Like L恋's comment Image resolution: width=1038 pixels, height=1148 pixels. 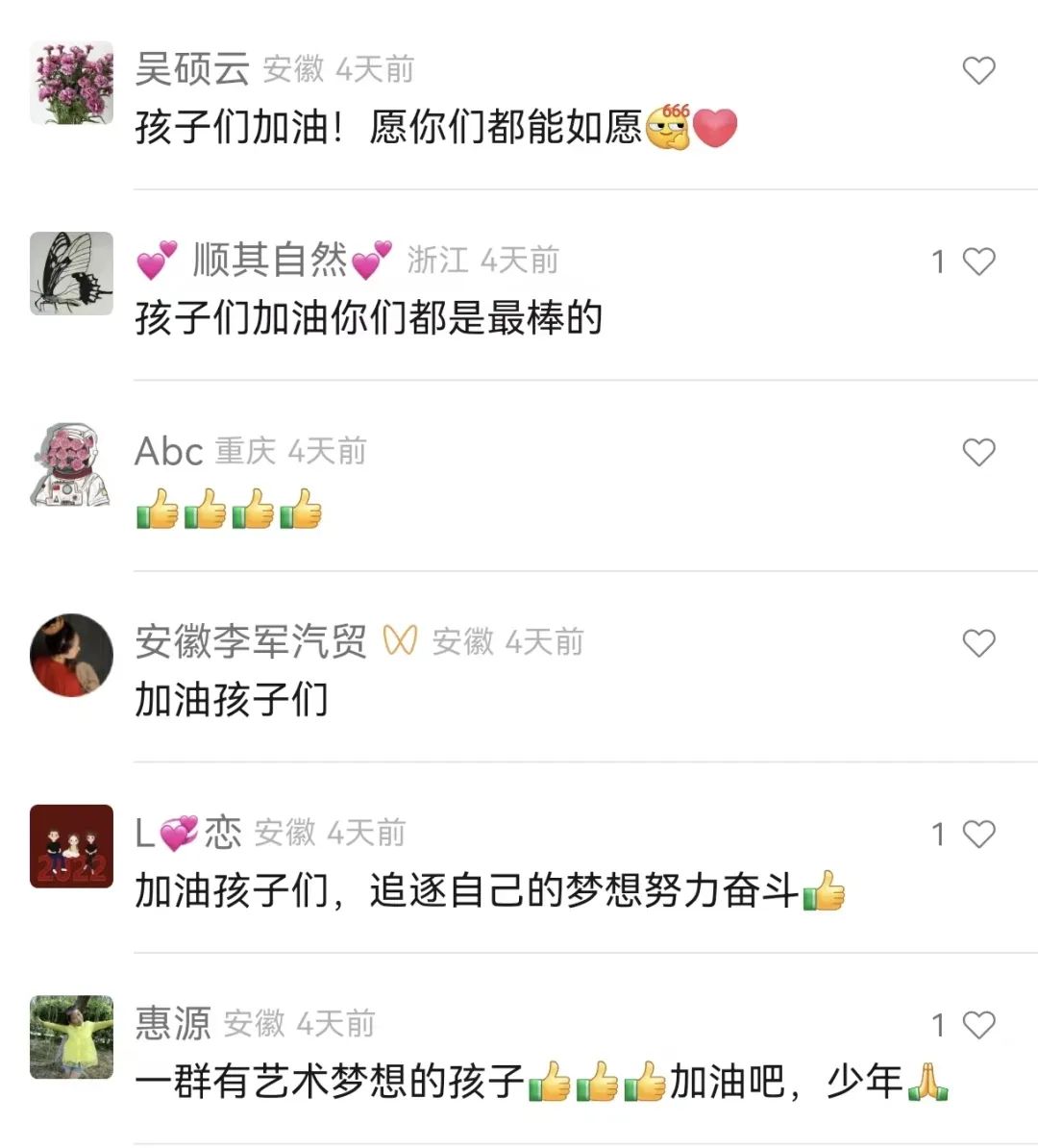tap(978, 834)
